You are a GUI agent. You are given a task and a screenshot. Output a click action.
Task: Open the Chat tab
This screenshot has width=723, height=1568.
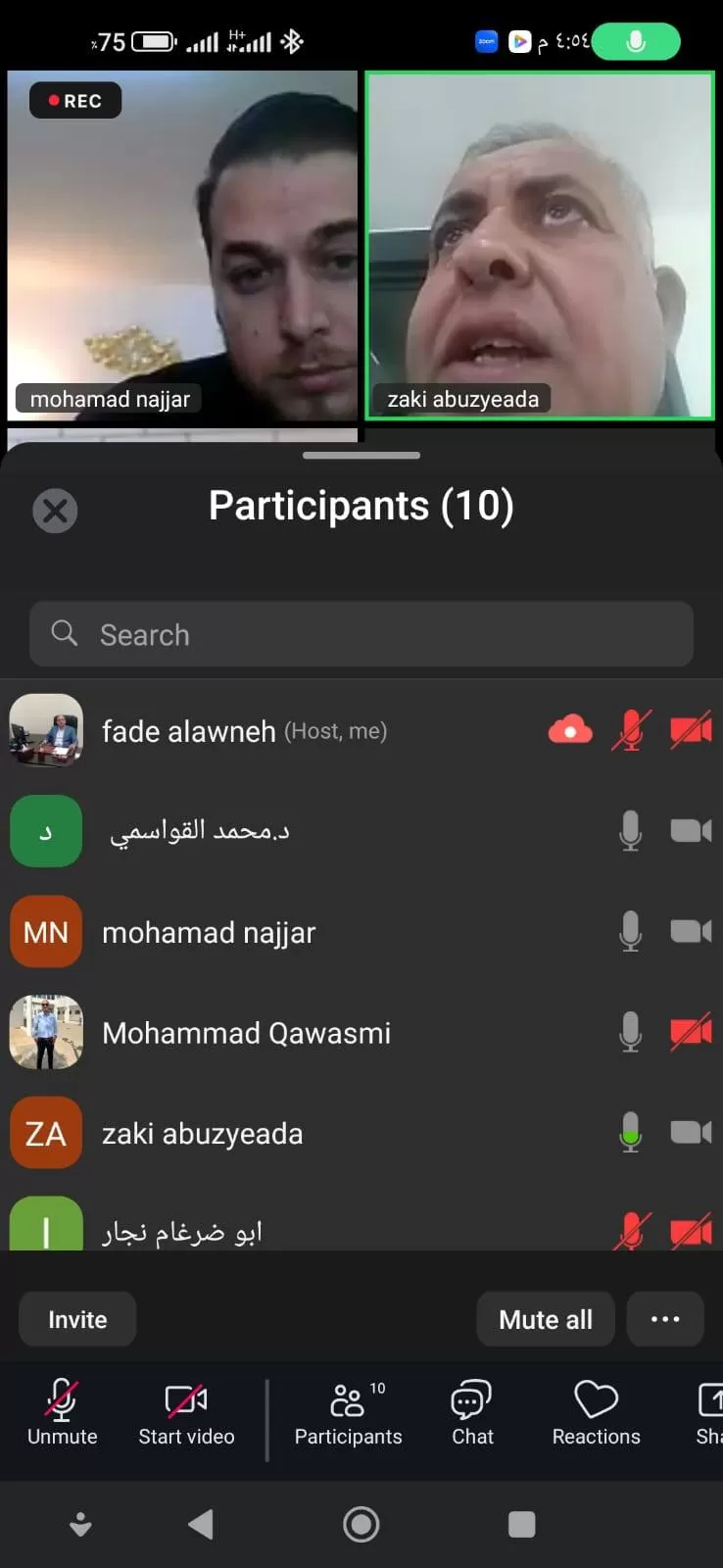pos(472,1413)
